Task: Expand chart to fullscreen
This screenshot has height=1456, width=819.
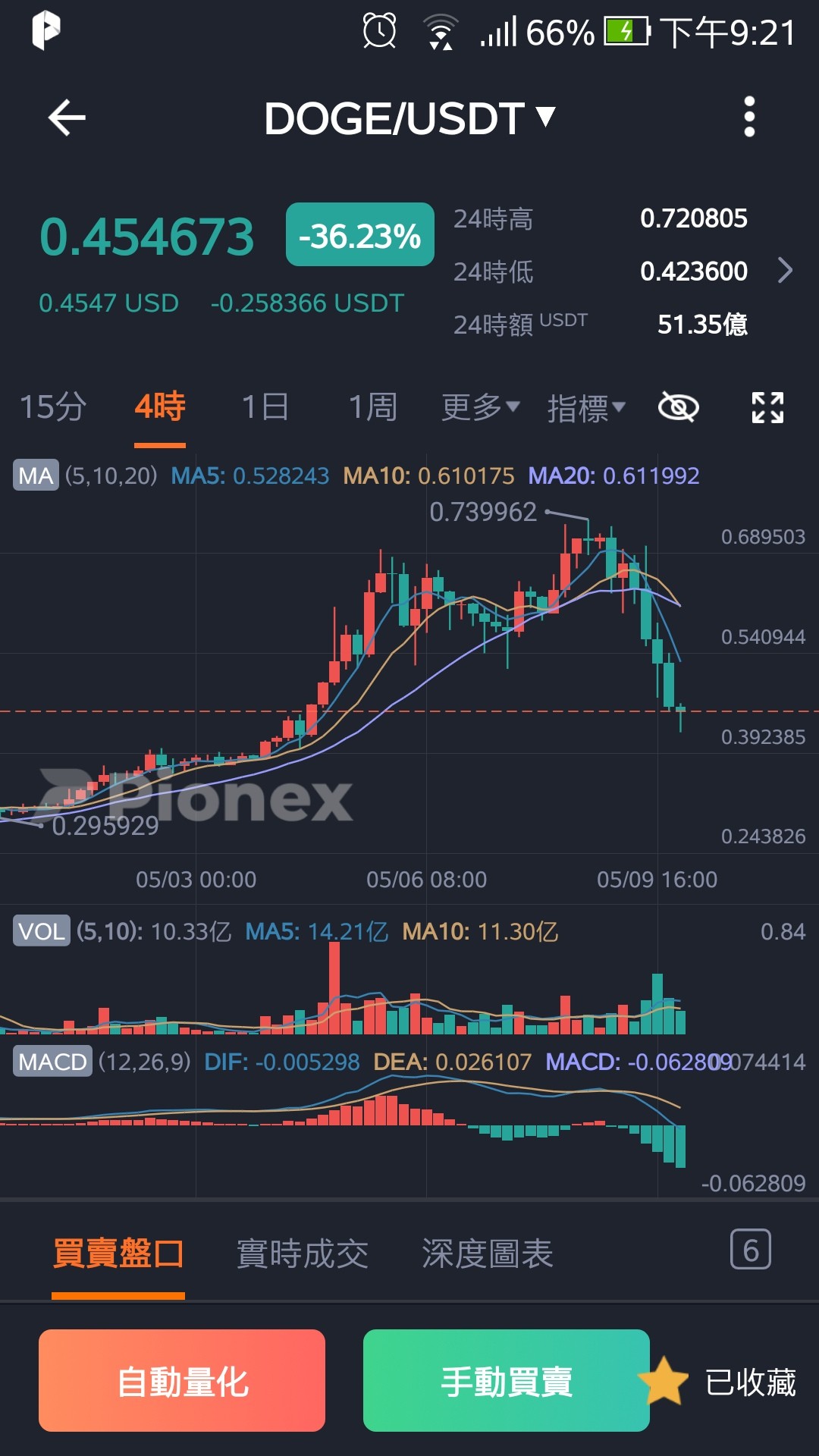Action: (767, 407)
